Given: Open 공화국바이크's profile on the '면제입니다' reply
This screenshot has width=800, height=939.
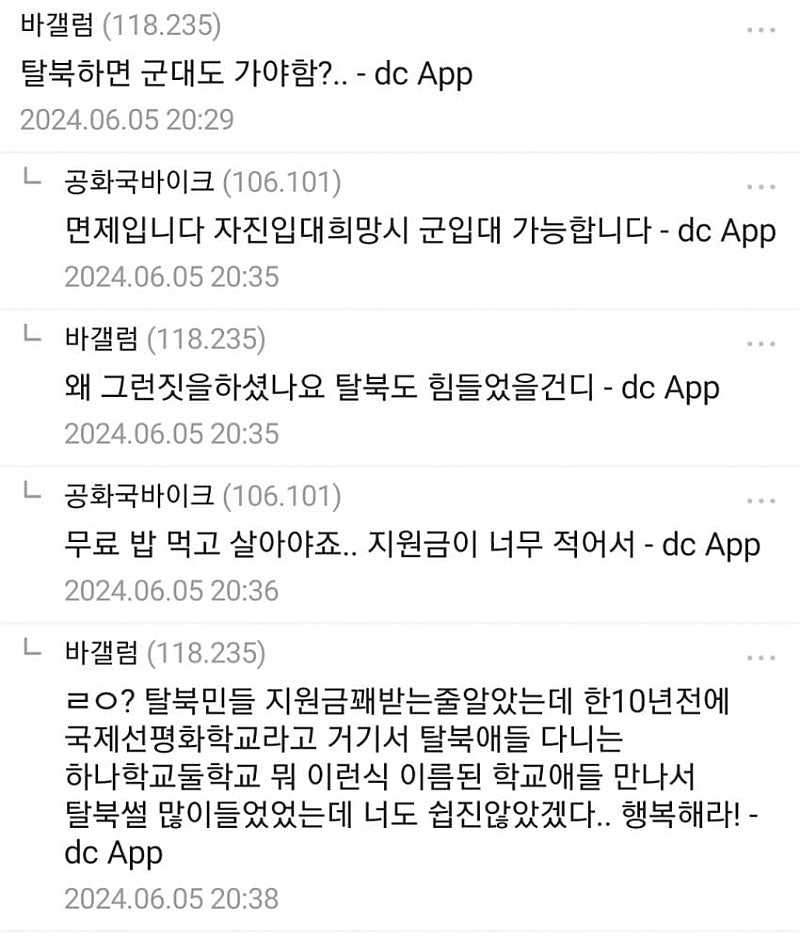Looking at the screenshot, I should (x=138, y=182).
